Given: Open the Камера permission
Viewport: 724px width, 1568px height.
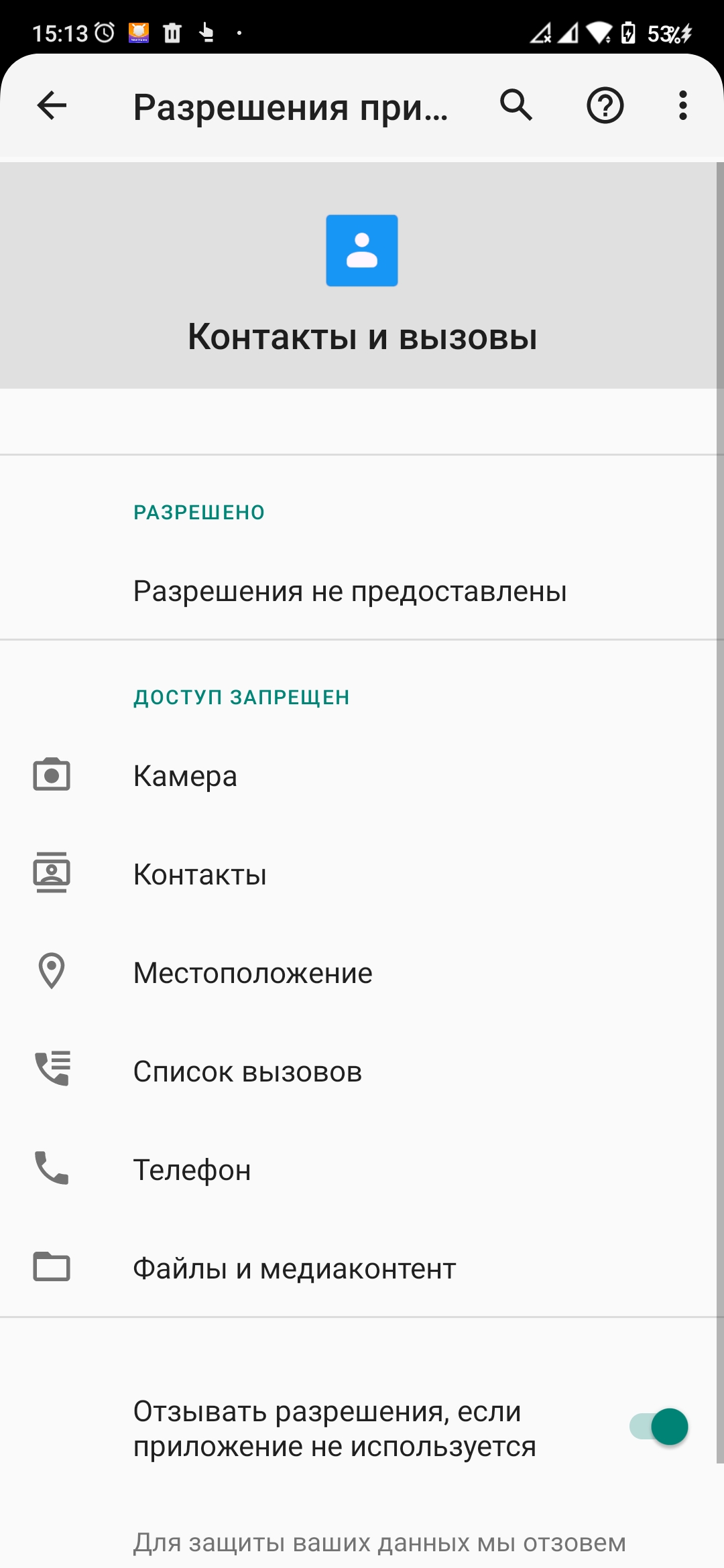Looking at the screenshot, I should coord(362,775).
